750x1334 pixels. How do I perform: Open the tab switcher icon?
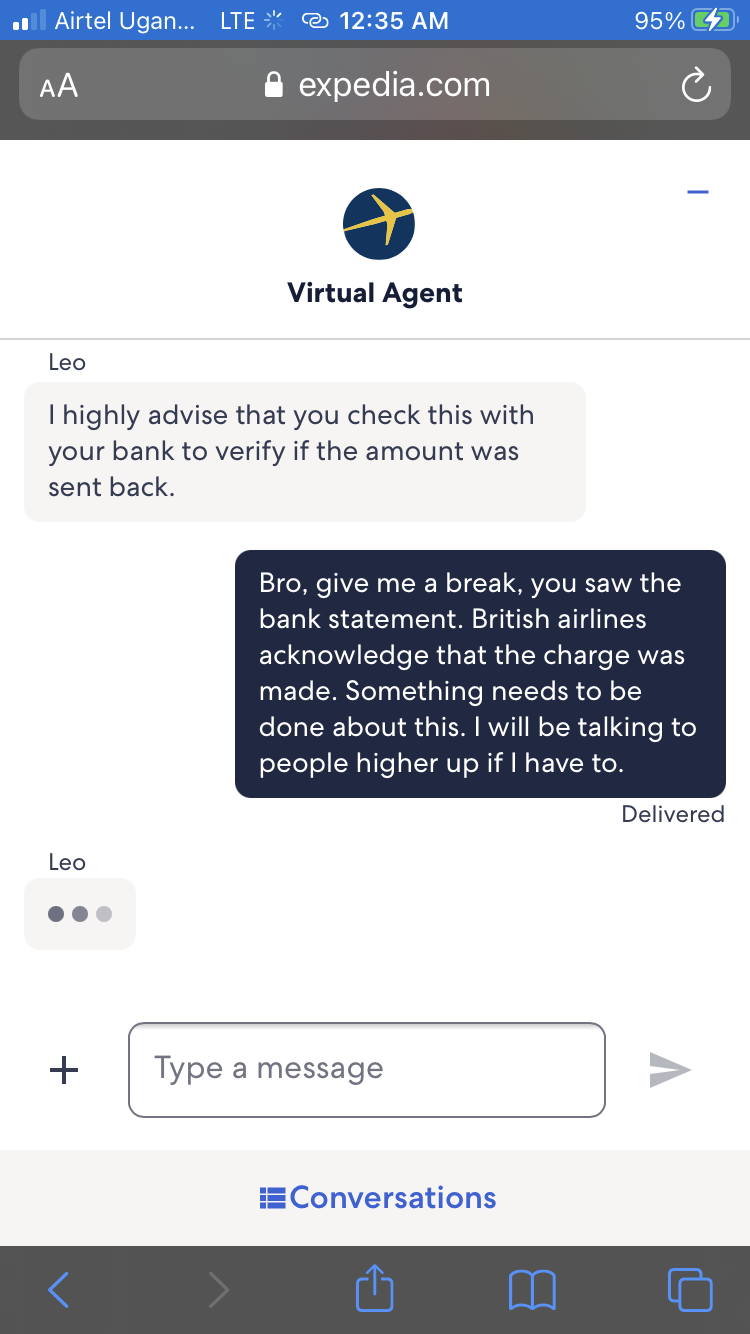(690, 1289)
